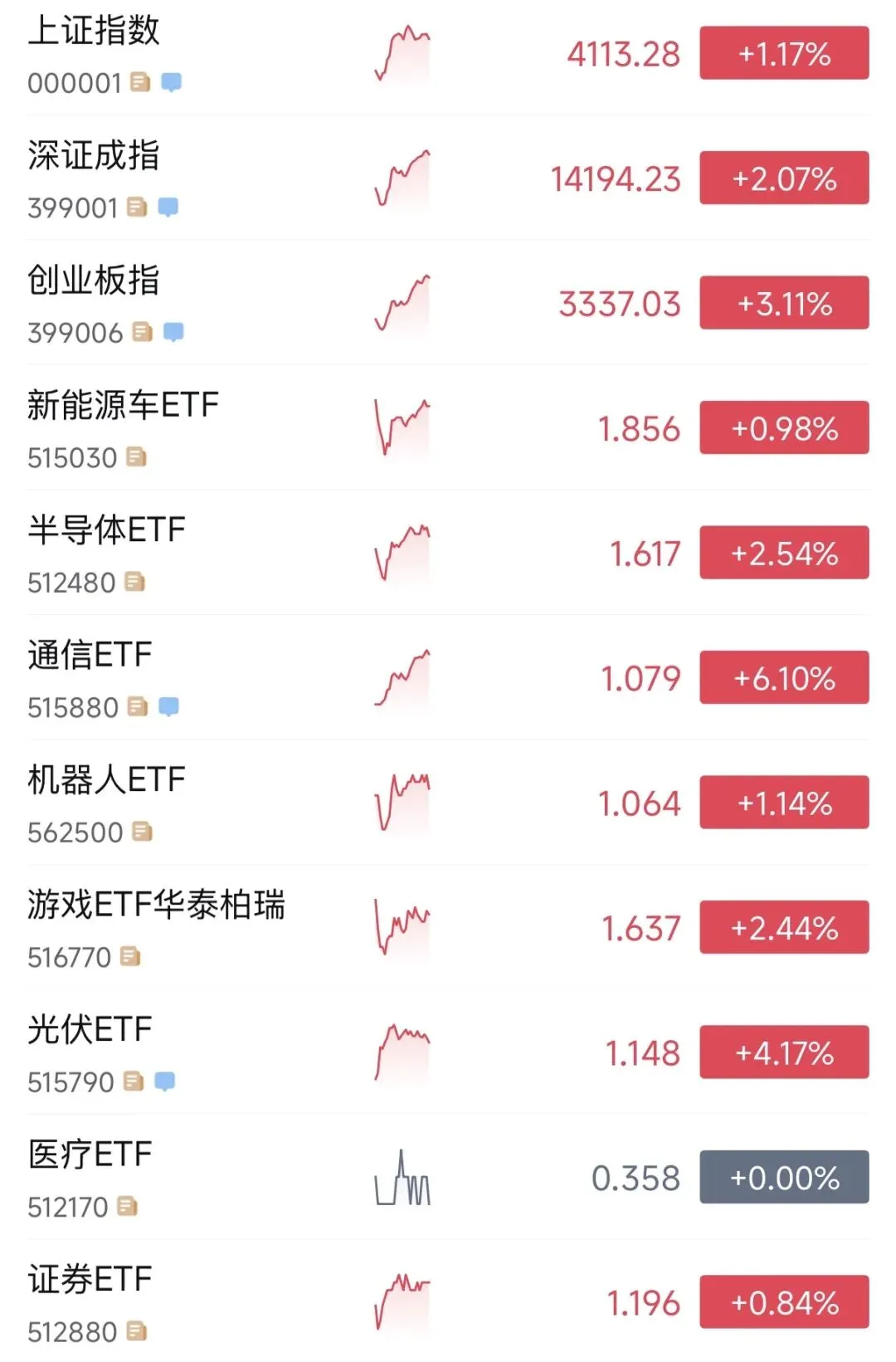Open the 机器人ETF row
The width and height of the screenshot is (896, 1362).
tap(448, 803)
